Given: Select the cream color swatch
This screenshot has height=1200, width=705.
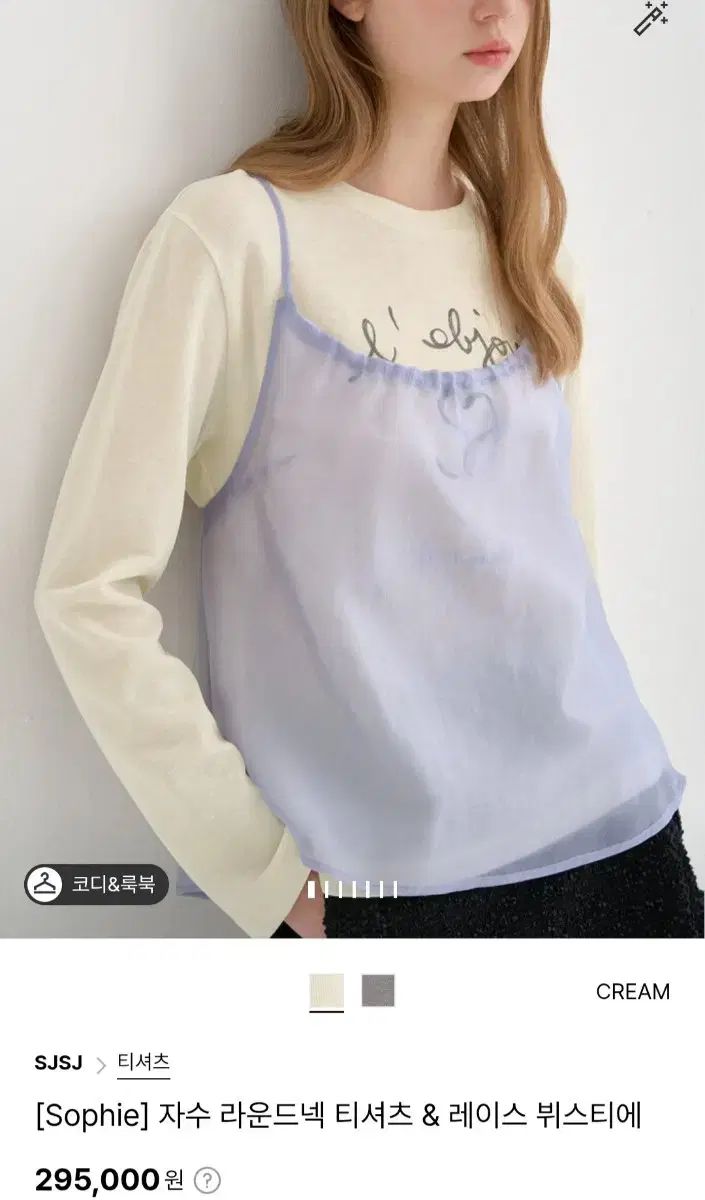Looking at the screenshot, I should [x=326, y=991].
